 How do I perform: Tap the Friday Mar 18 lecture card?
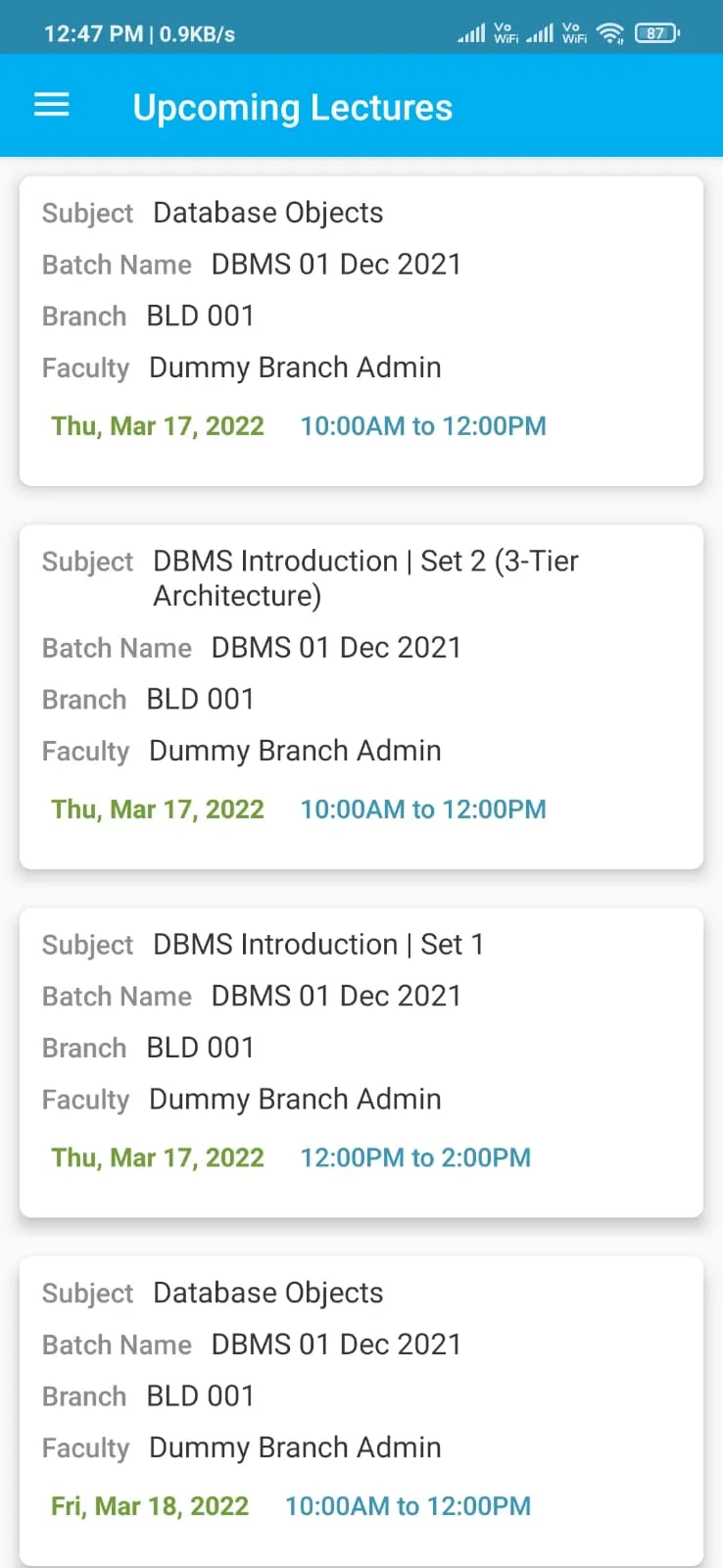[361, 1401]
